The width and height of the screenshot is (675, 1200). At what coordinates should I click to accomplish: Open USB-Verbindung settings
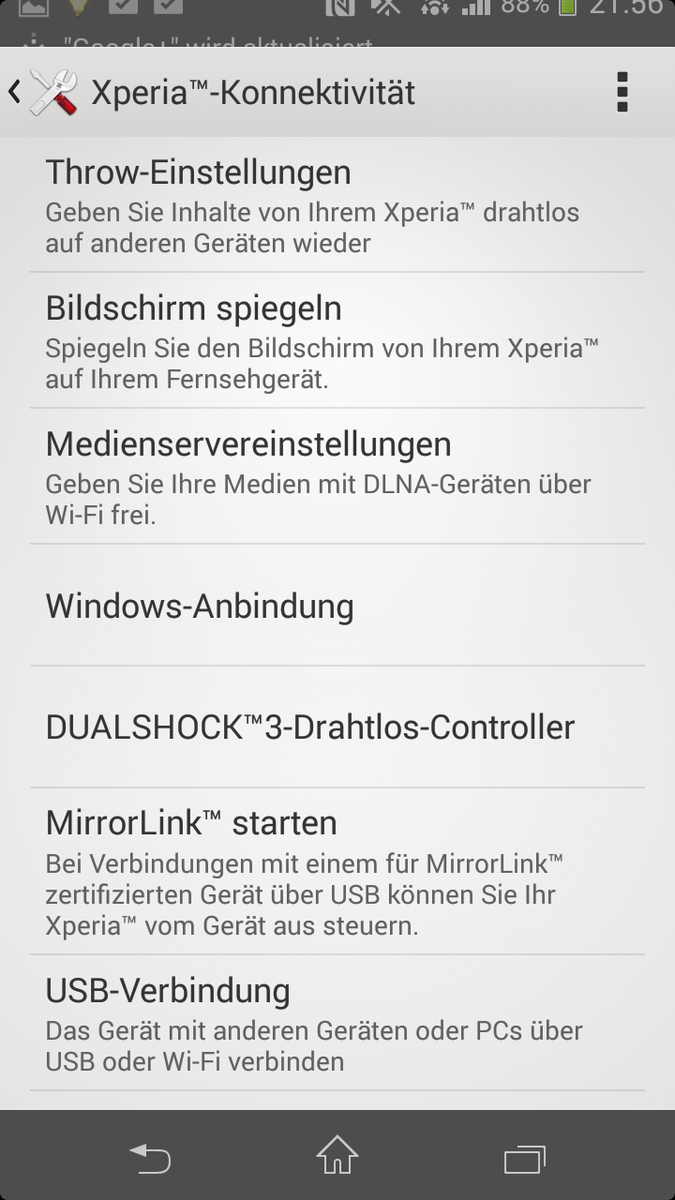337,1022
